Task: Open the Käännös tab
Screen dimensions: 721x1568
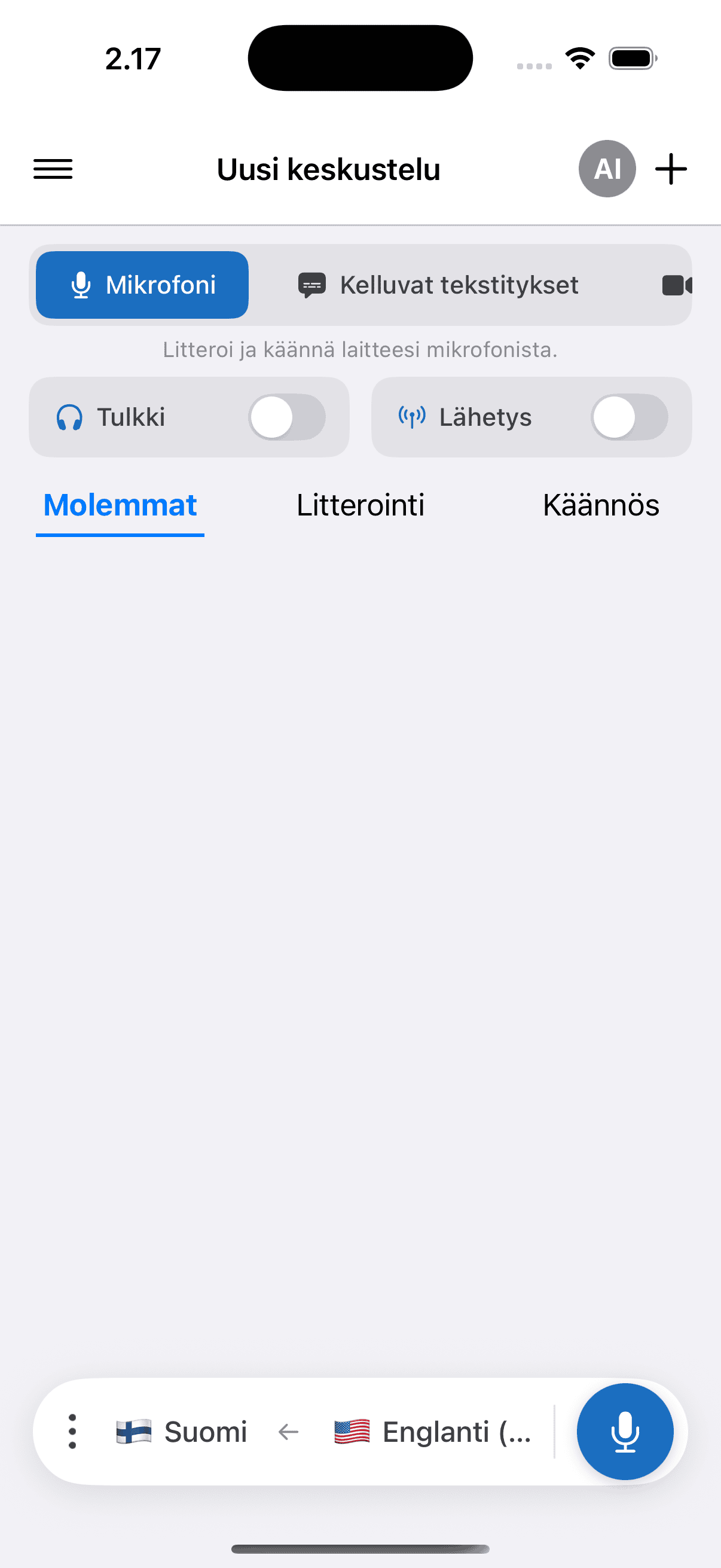Action: pyautogui.click(x=600, y=506)
